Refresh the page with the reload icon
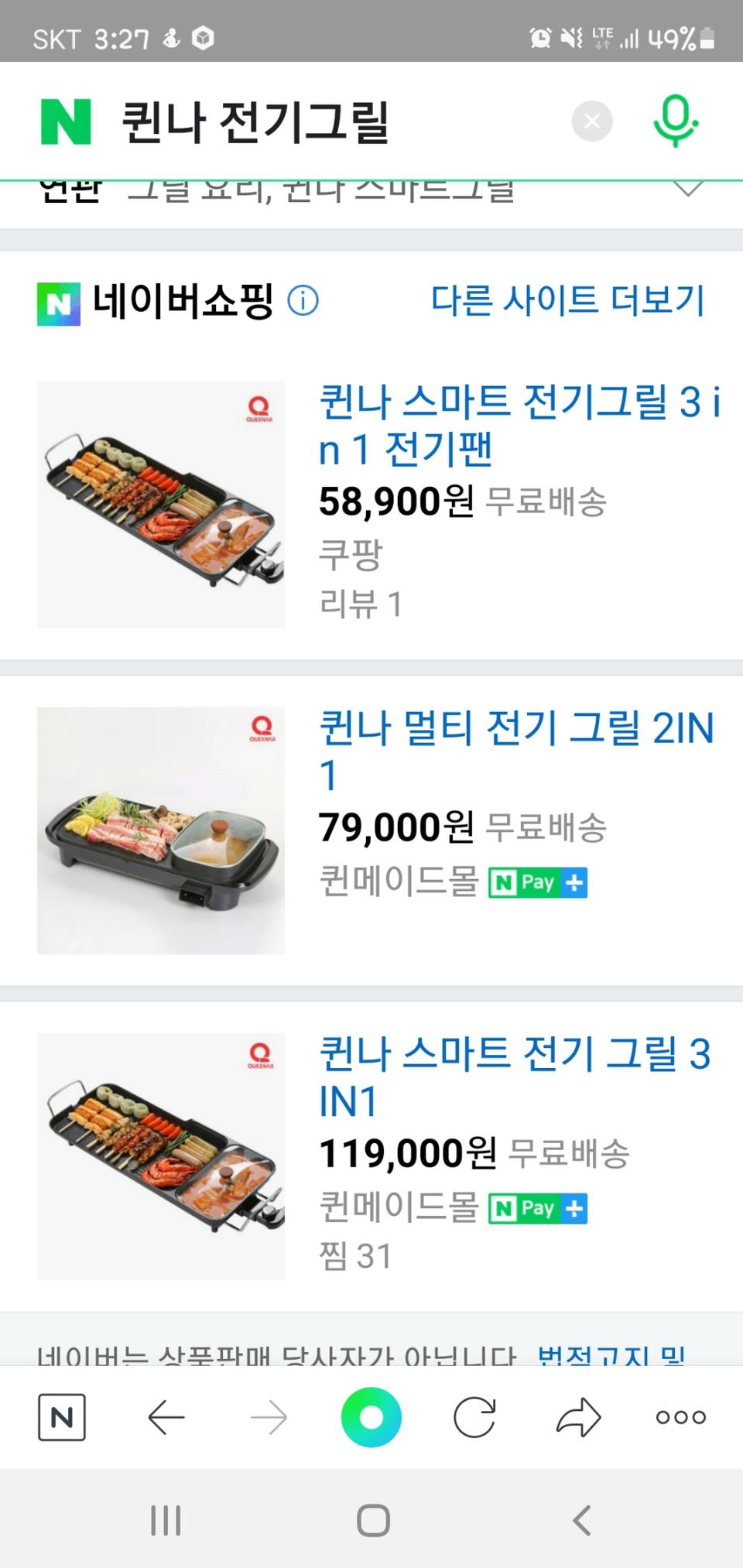Image resolution: width=743 pixels, height=1568 pixels. tap(474, 1416)
